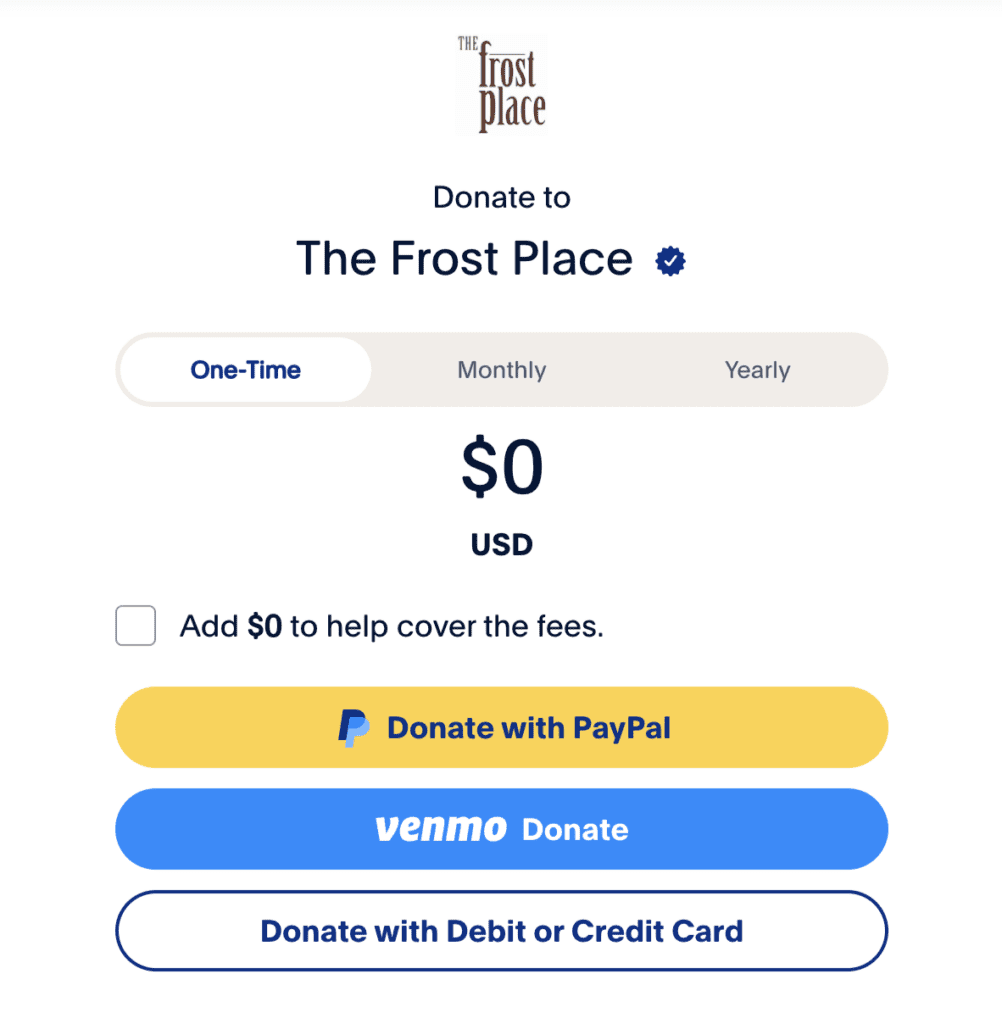Select the One-Time donation option
The width and height of the screenshot is (1002, 1024).
click(x=246, y=370)
